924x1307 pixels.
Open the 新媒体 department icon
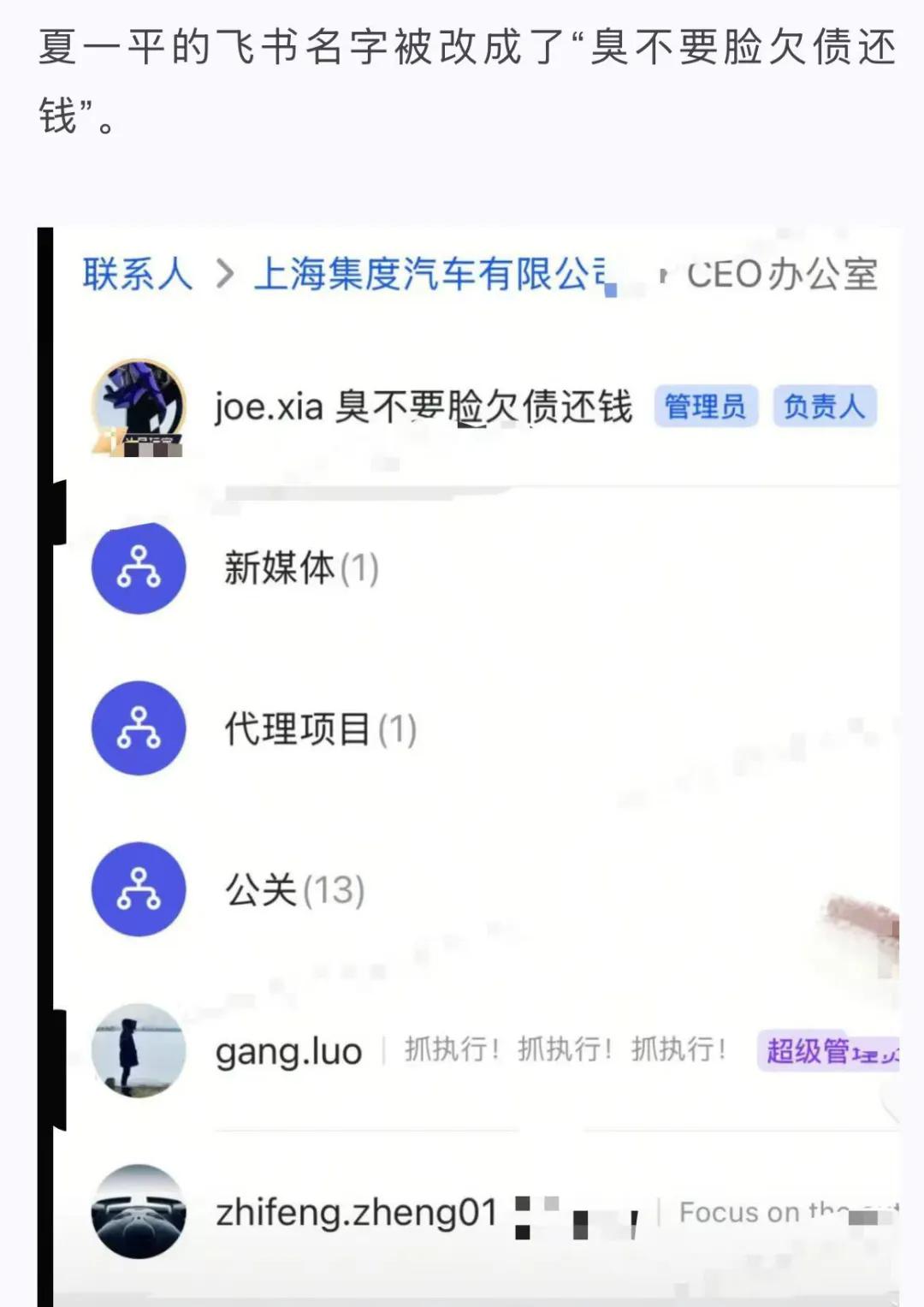(139, 569)
